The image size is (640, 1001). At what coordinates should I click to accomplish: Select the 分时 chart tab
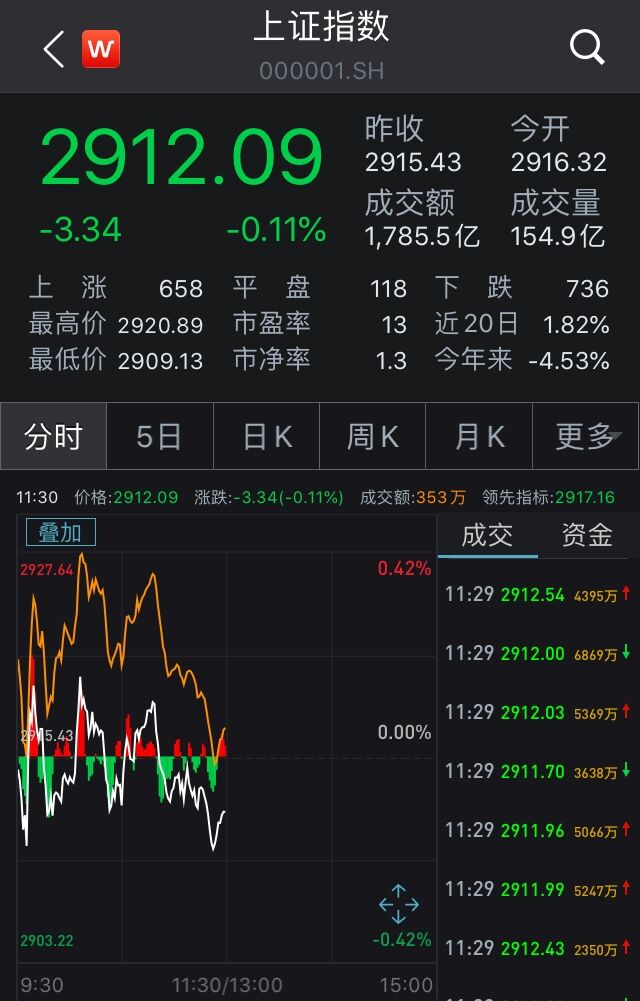(53, 437)
